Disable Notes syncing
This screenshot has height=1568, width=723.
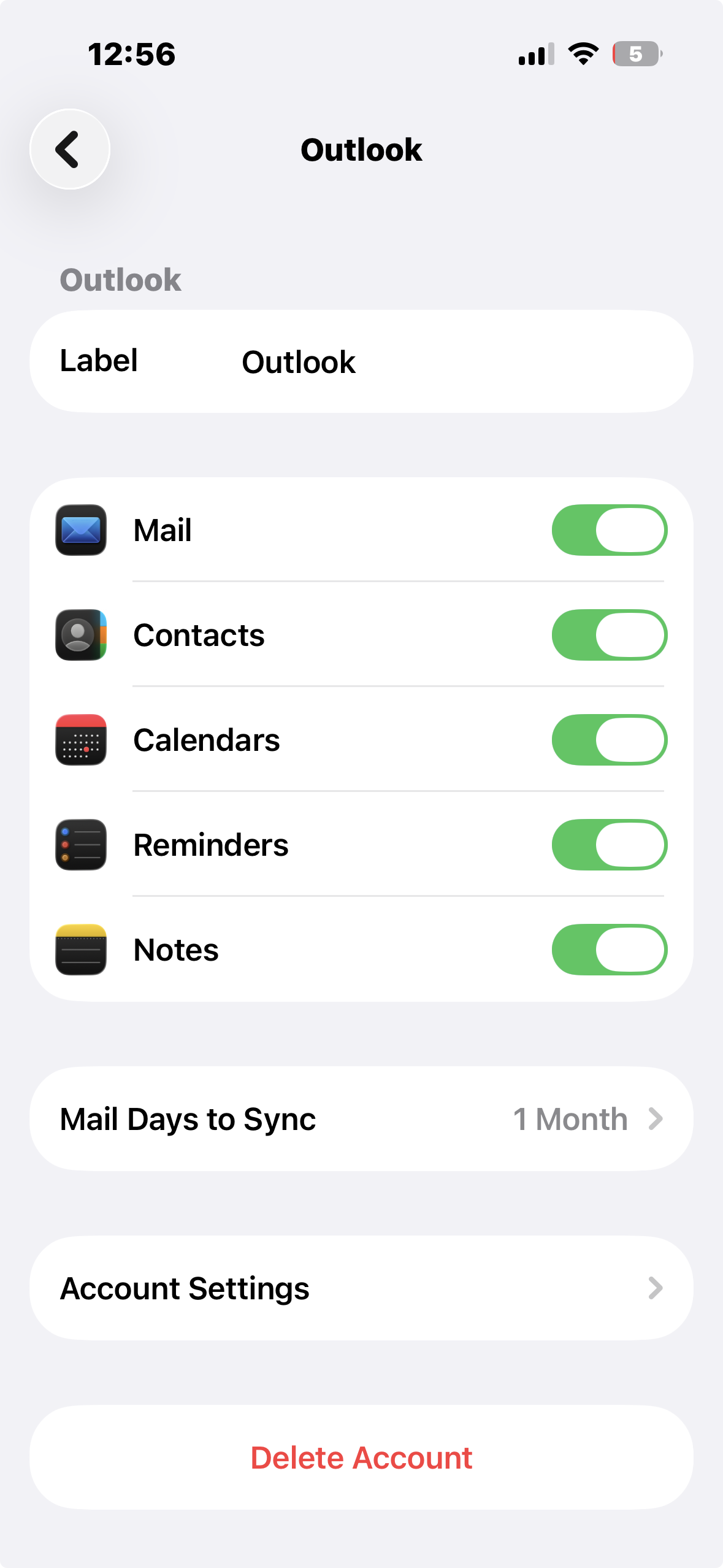[x=610, y=950]
